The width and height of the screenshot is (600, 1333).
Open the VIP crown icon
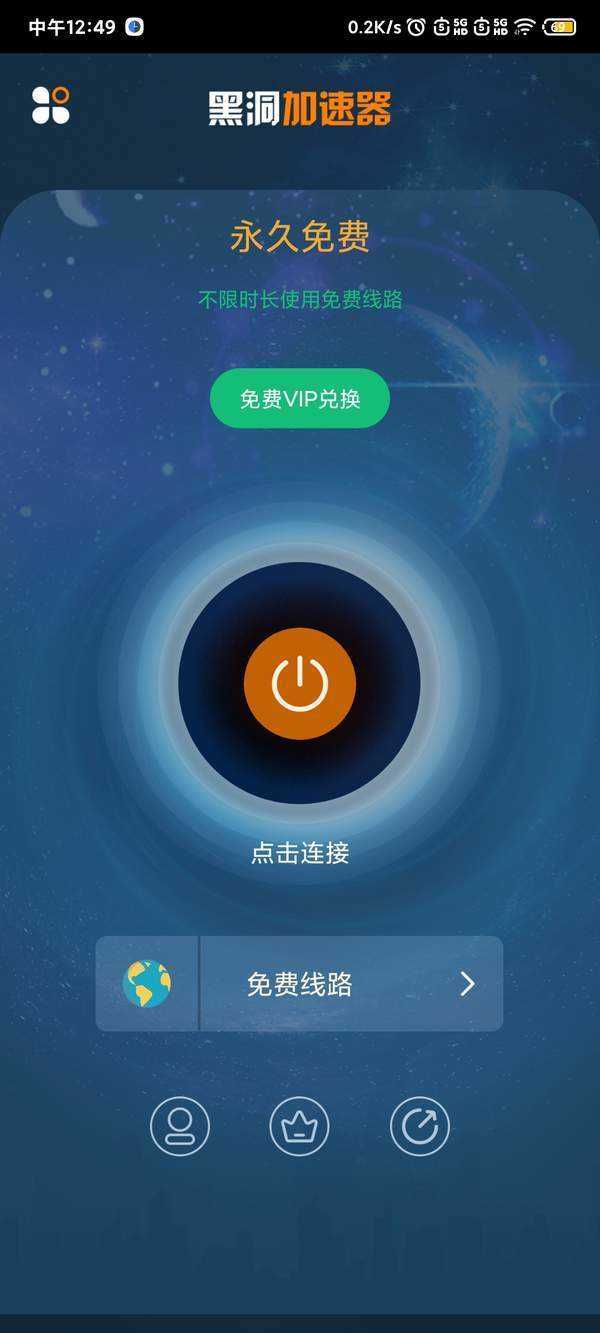click(x=299, y=1127)
